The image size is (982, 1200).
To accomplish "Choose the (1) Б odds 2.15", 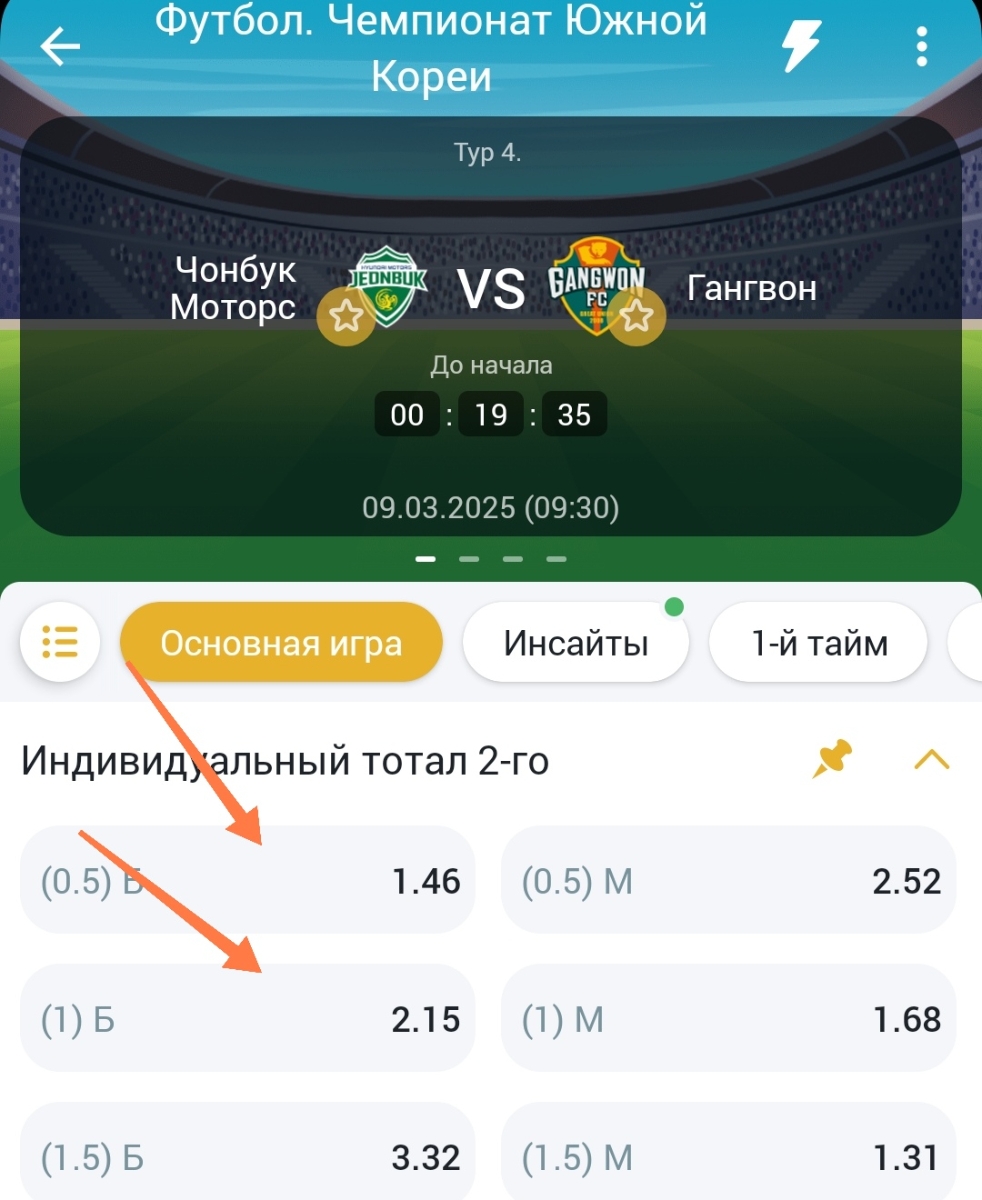I will tap(248, 1019).
